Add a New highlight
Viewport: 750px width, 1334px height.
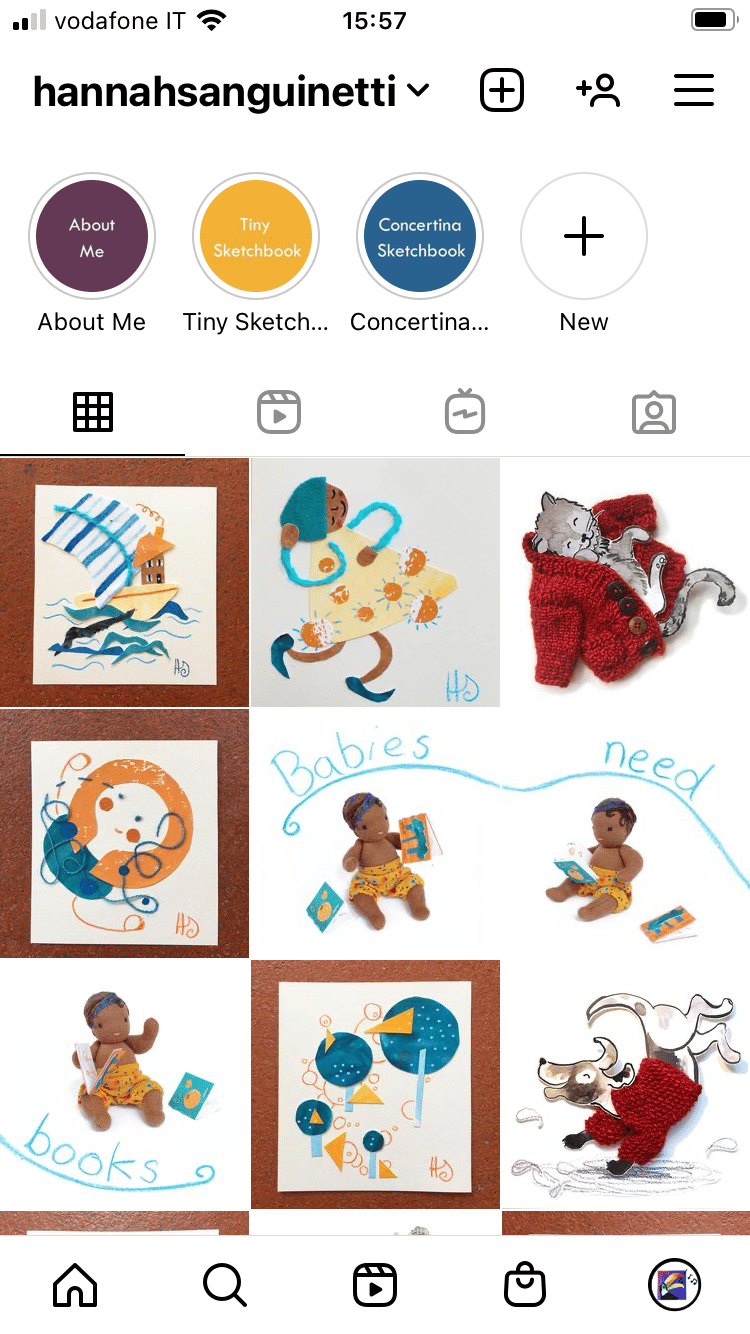[584, 238]
